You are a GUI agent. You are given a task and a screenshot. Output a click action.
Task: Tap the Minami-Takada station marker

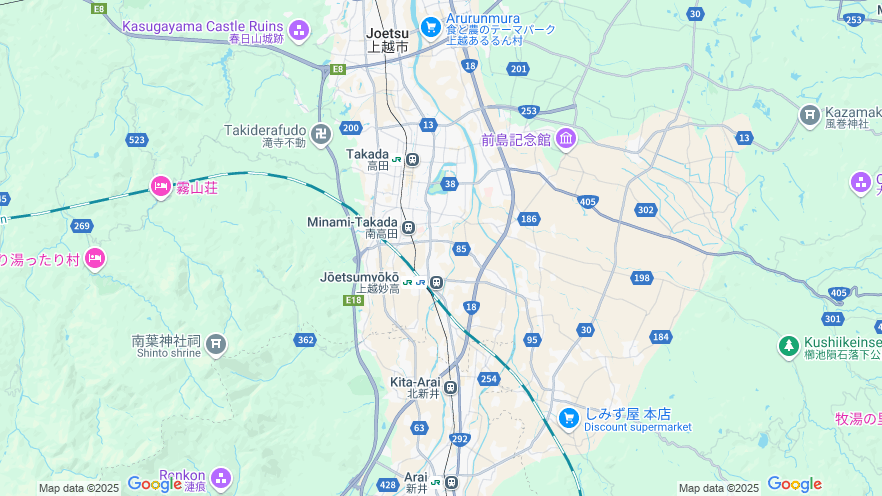[x=408, y=227]
